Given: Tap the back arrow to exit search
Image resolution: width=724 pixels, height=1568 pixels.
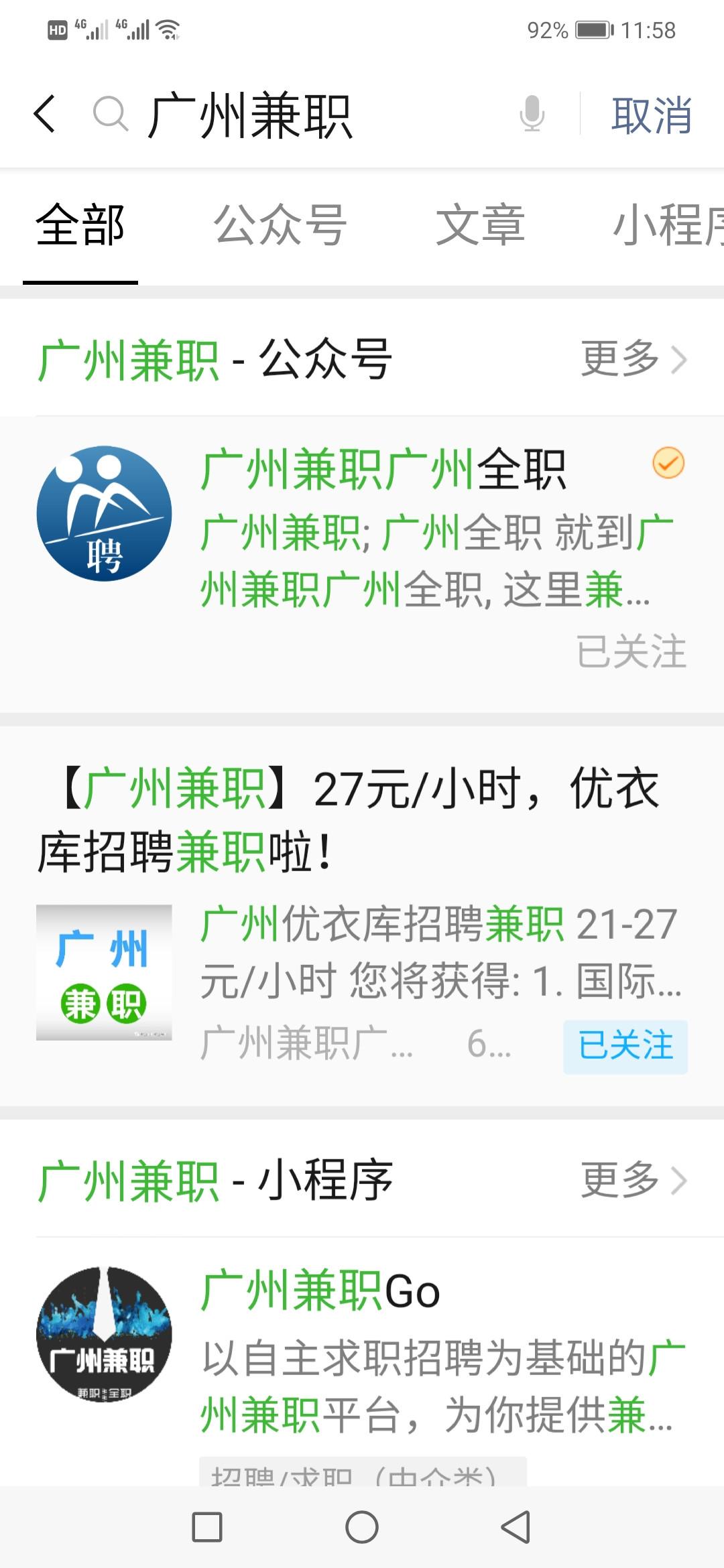Looking at the screenshot, I should coord(44,115).
